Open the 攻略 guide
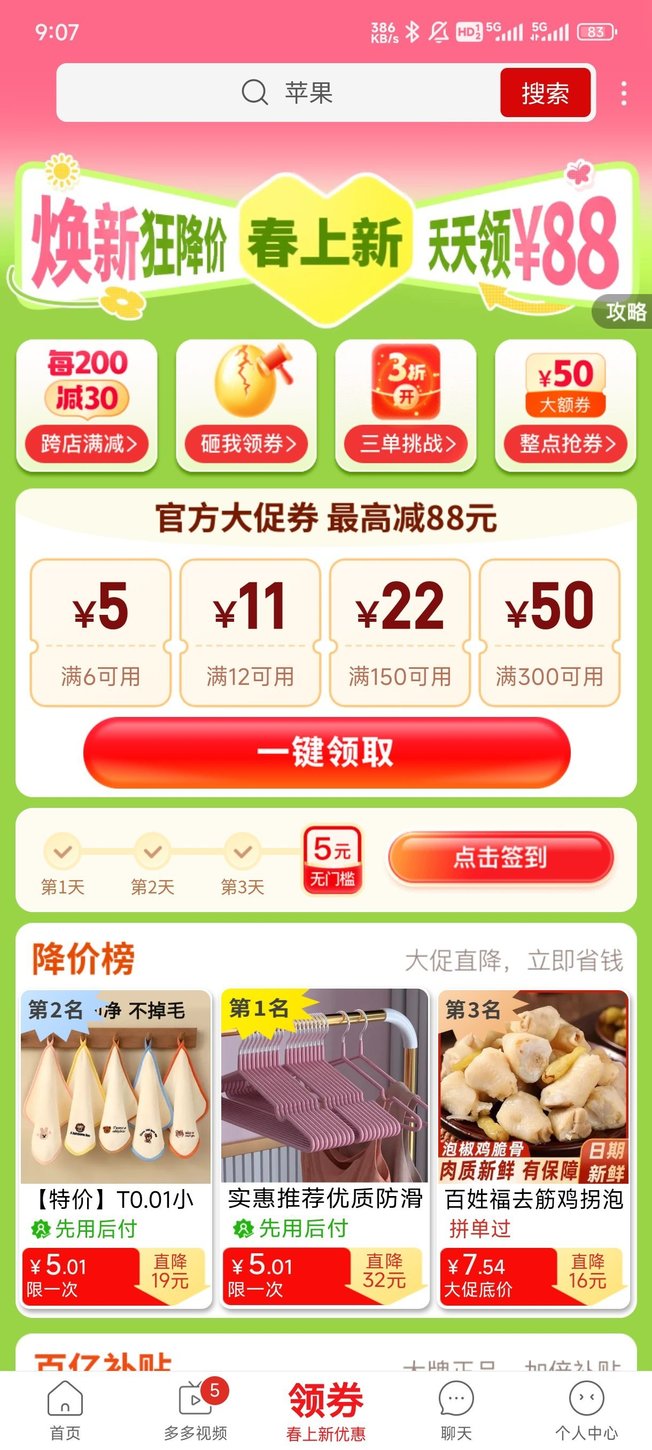Screen dimensions: 652x1450 coord(627,311)
